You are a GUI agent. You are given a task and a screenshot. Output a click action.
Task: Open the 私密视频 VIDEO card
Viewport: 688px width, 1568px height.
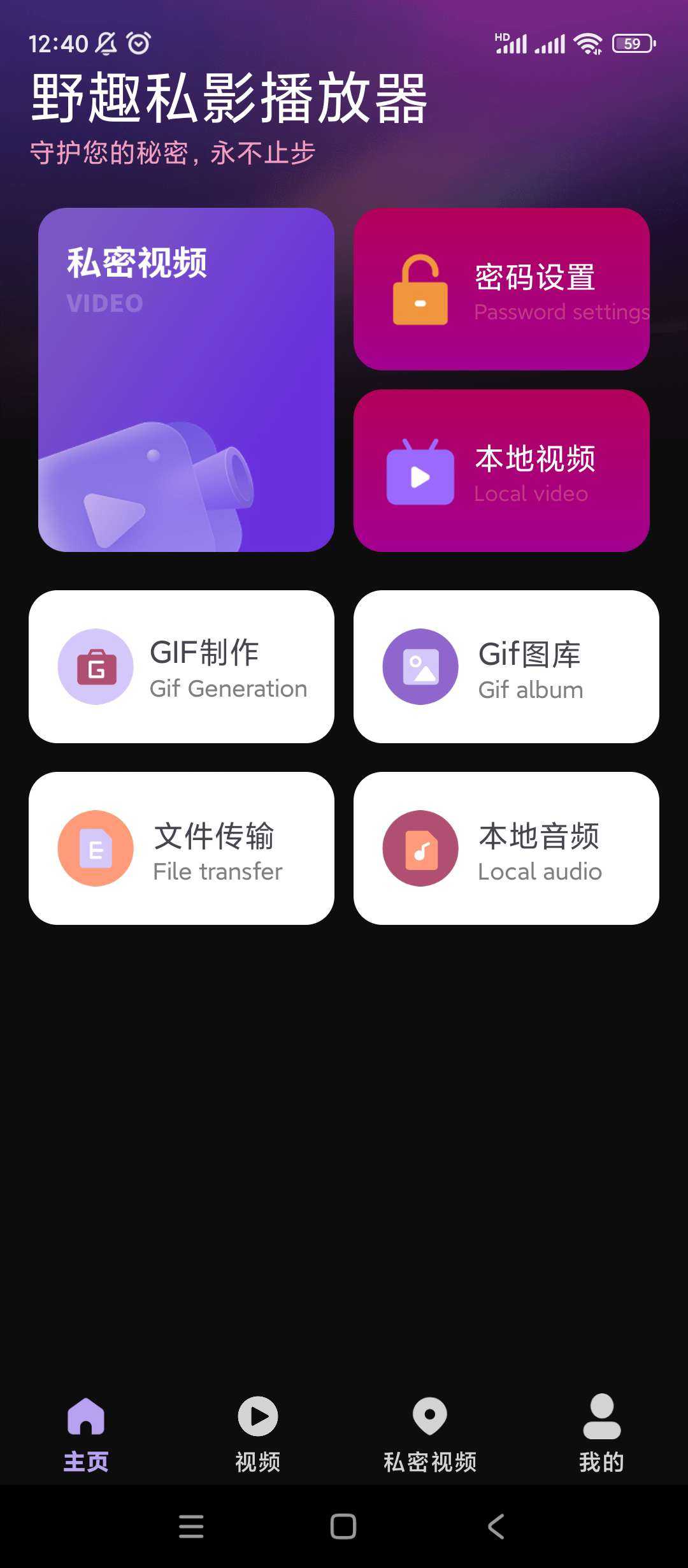pos(185,379)
